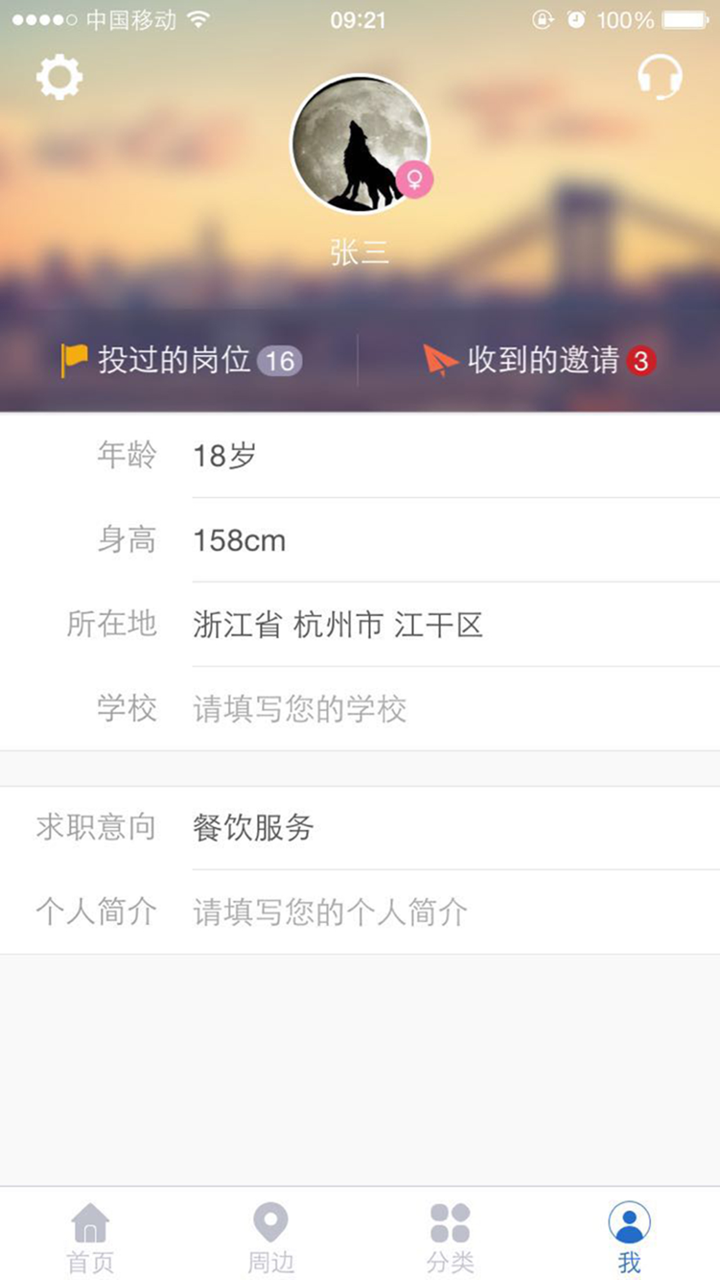The width and height of the screenshot is (720, 1280).
Task: Tap the profile avatar of 张三
Action: (360, 143)
